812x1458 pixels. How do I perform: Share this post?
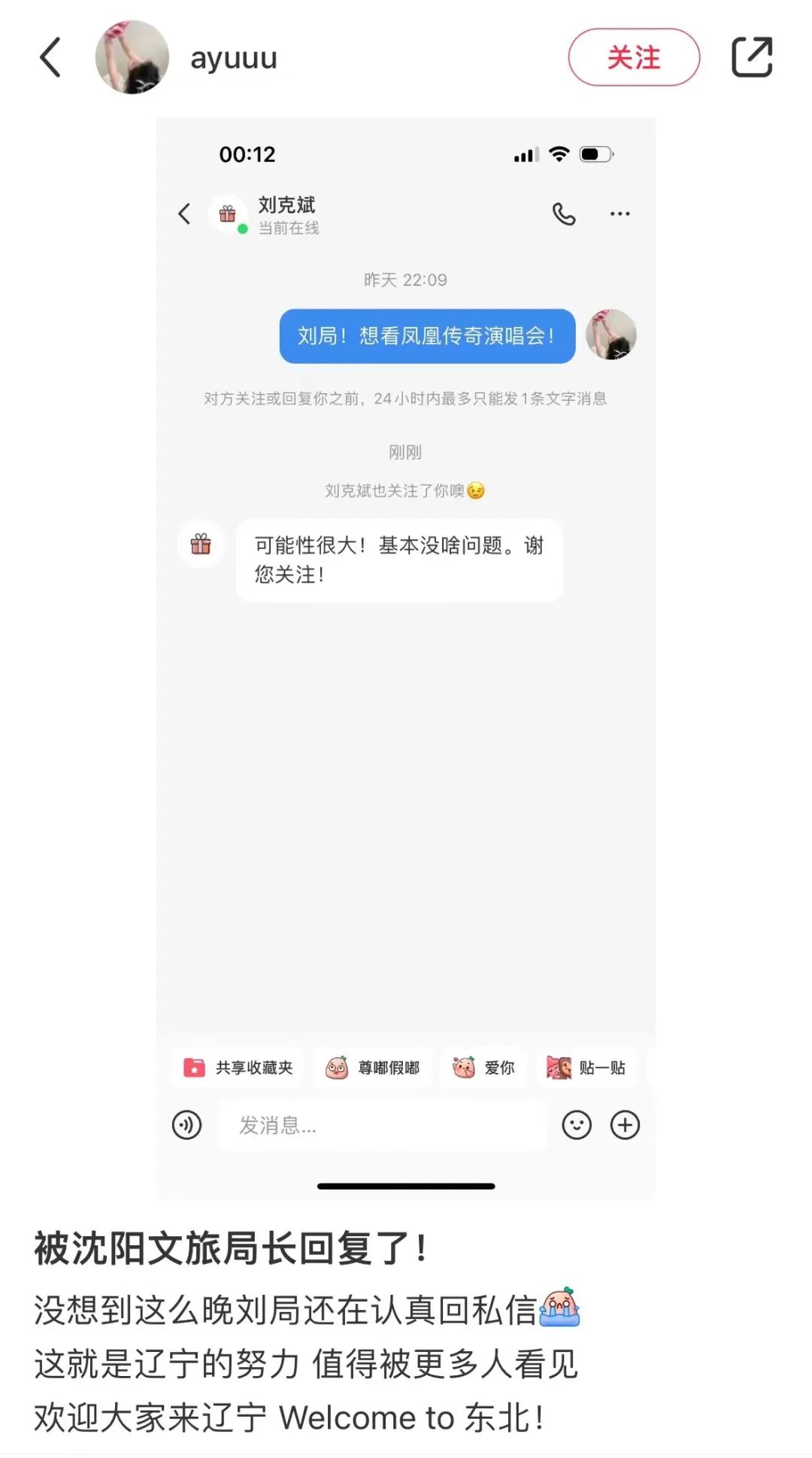(752, 58)
